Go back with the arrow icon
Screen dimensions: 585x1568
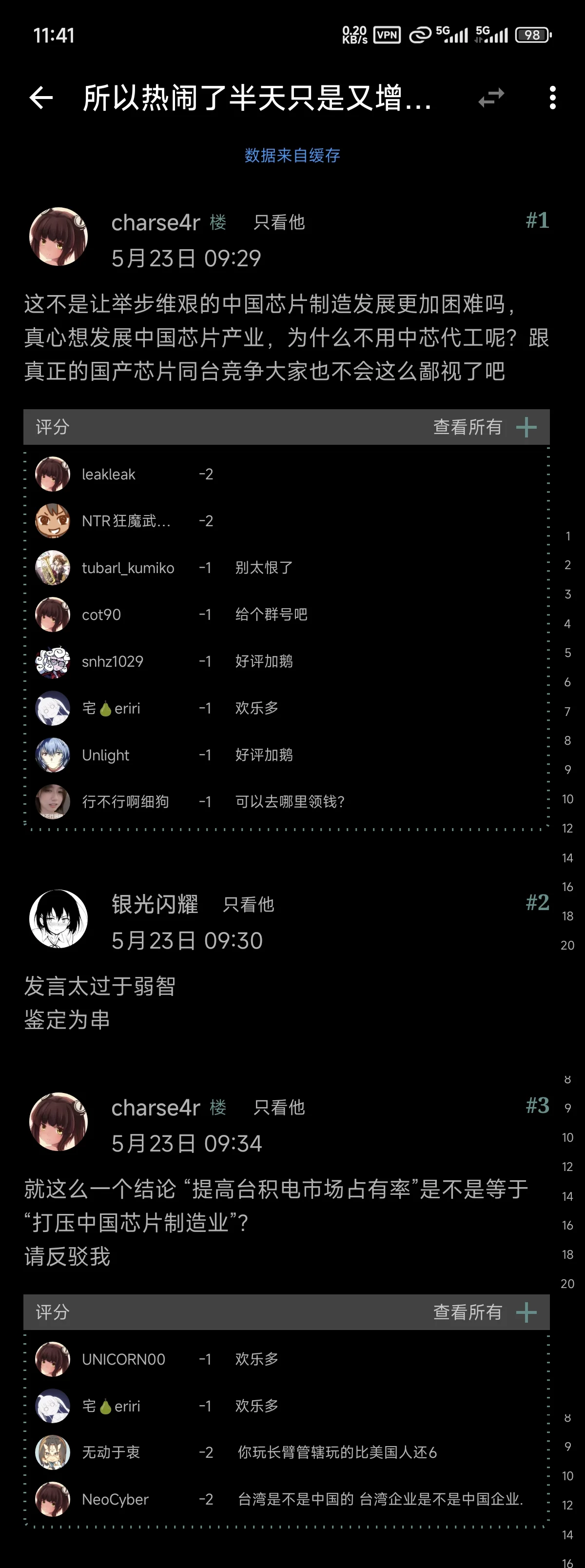point(41,98)
